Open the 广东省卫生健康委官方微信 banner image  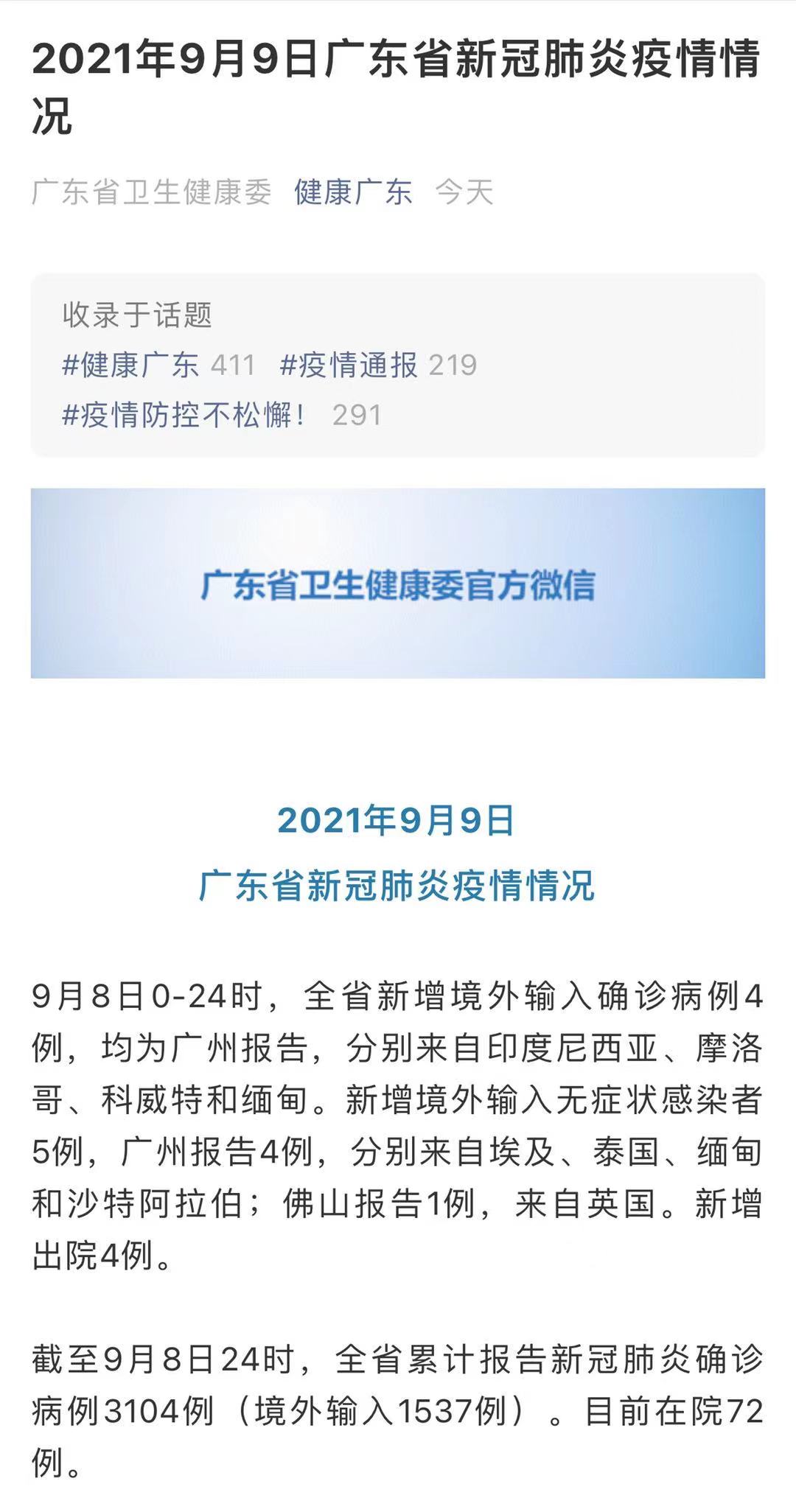pyautogui.click(x=398, y=583)
